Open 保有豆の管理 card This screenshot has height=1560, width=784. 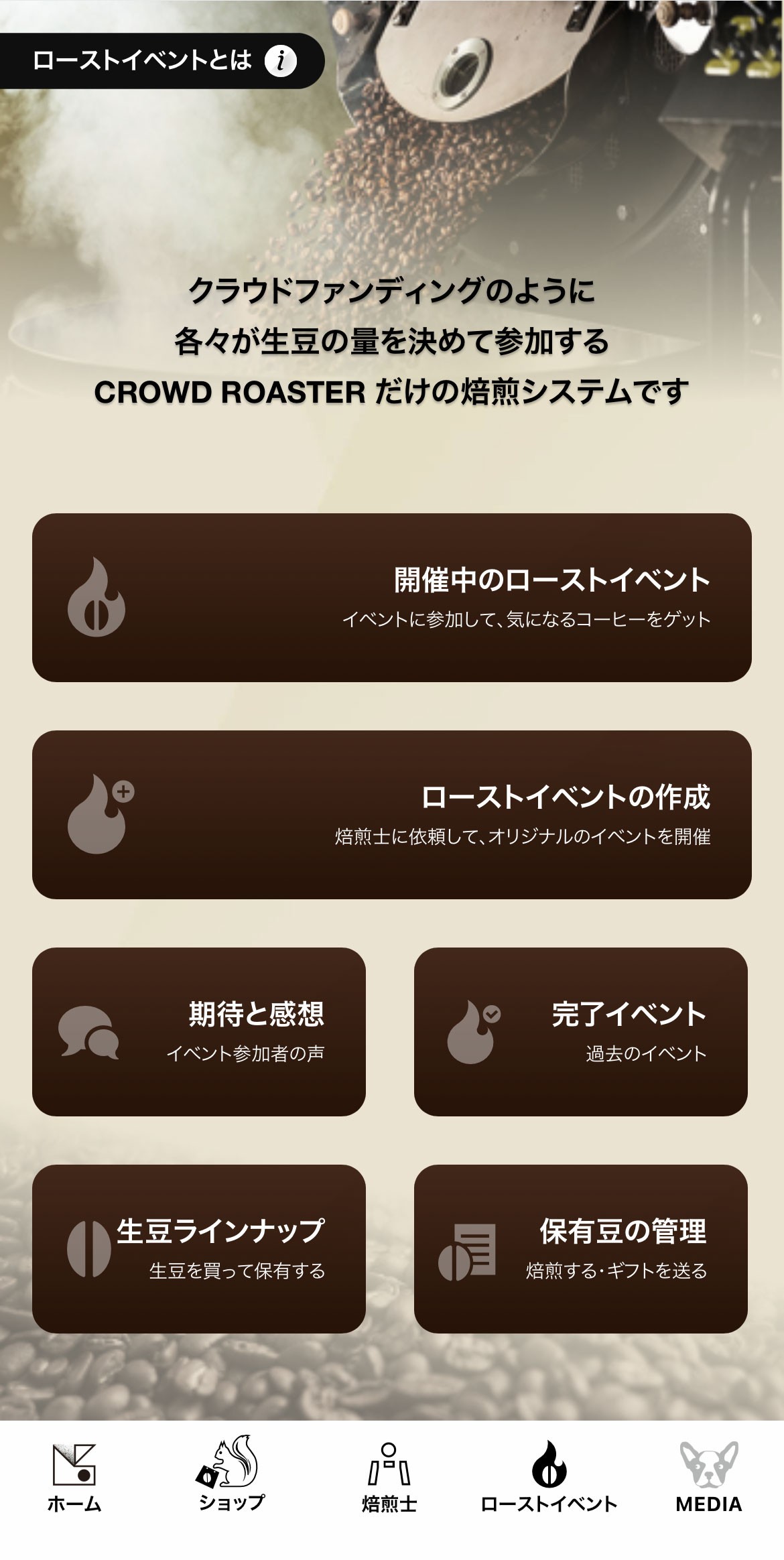(581, 1249)
